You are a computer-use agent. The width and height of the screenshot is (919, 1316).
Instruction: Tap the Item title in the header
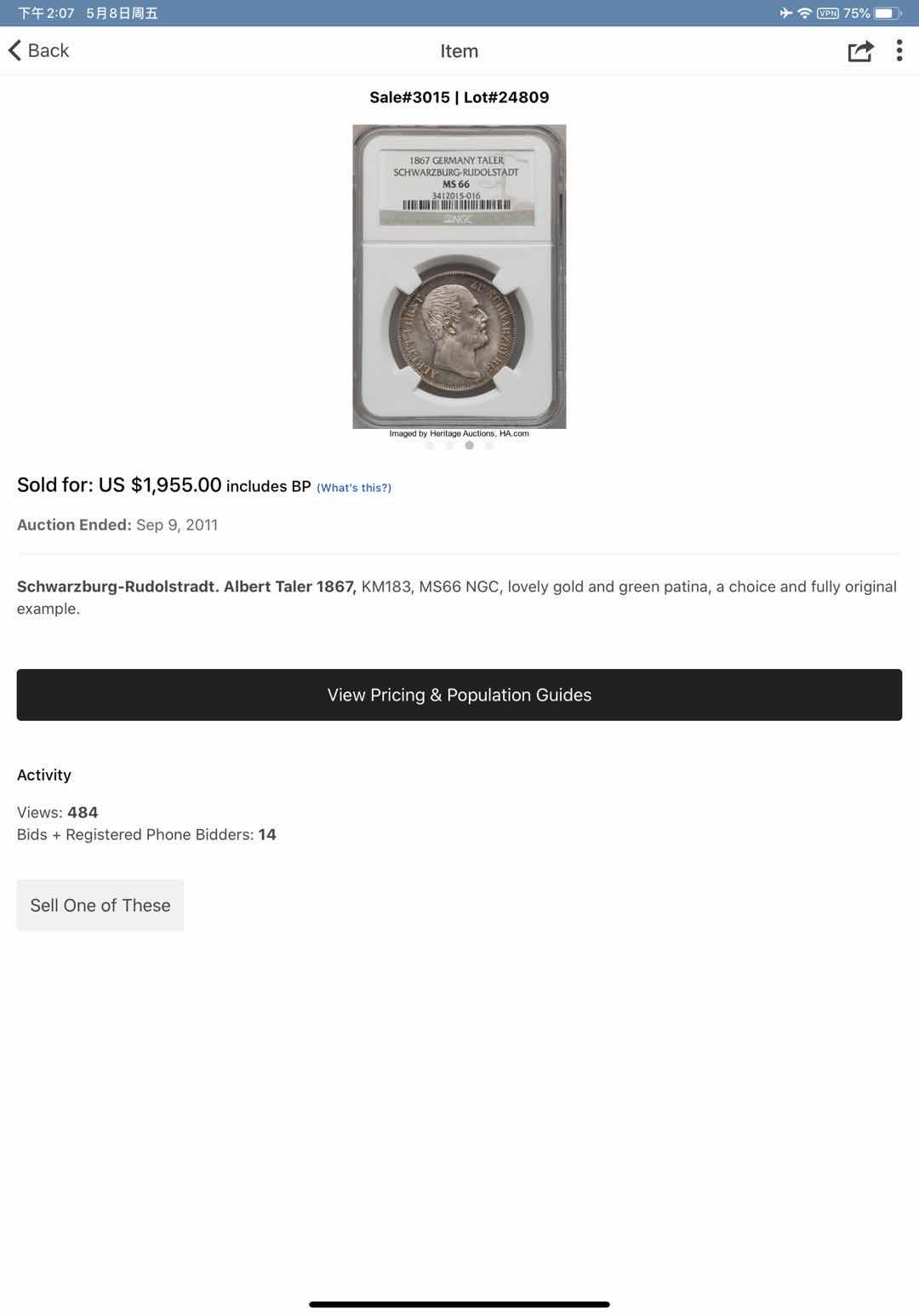459,50
